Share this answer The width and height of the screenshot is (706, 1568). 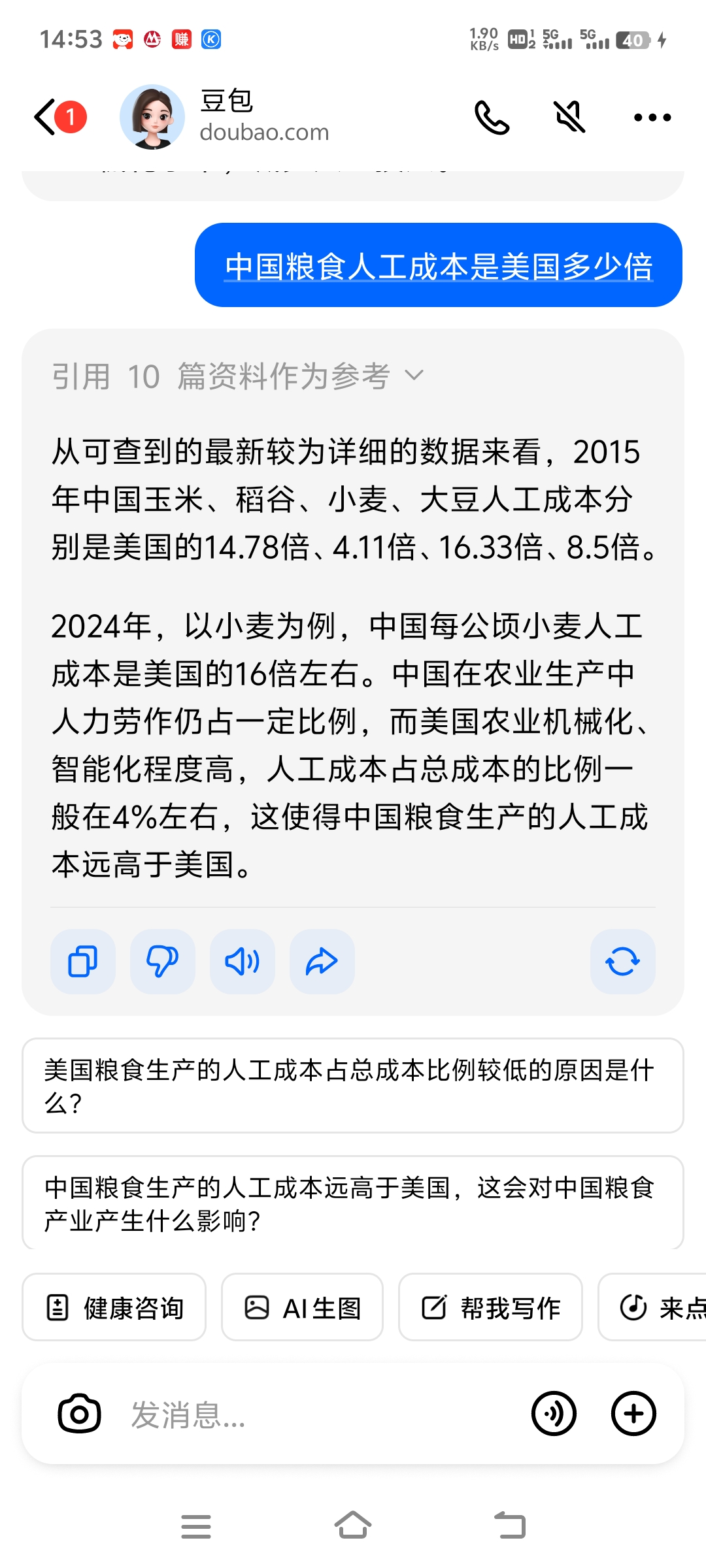pyautogui.click(x=322, y=962)
